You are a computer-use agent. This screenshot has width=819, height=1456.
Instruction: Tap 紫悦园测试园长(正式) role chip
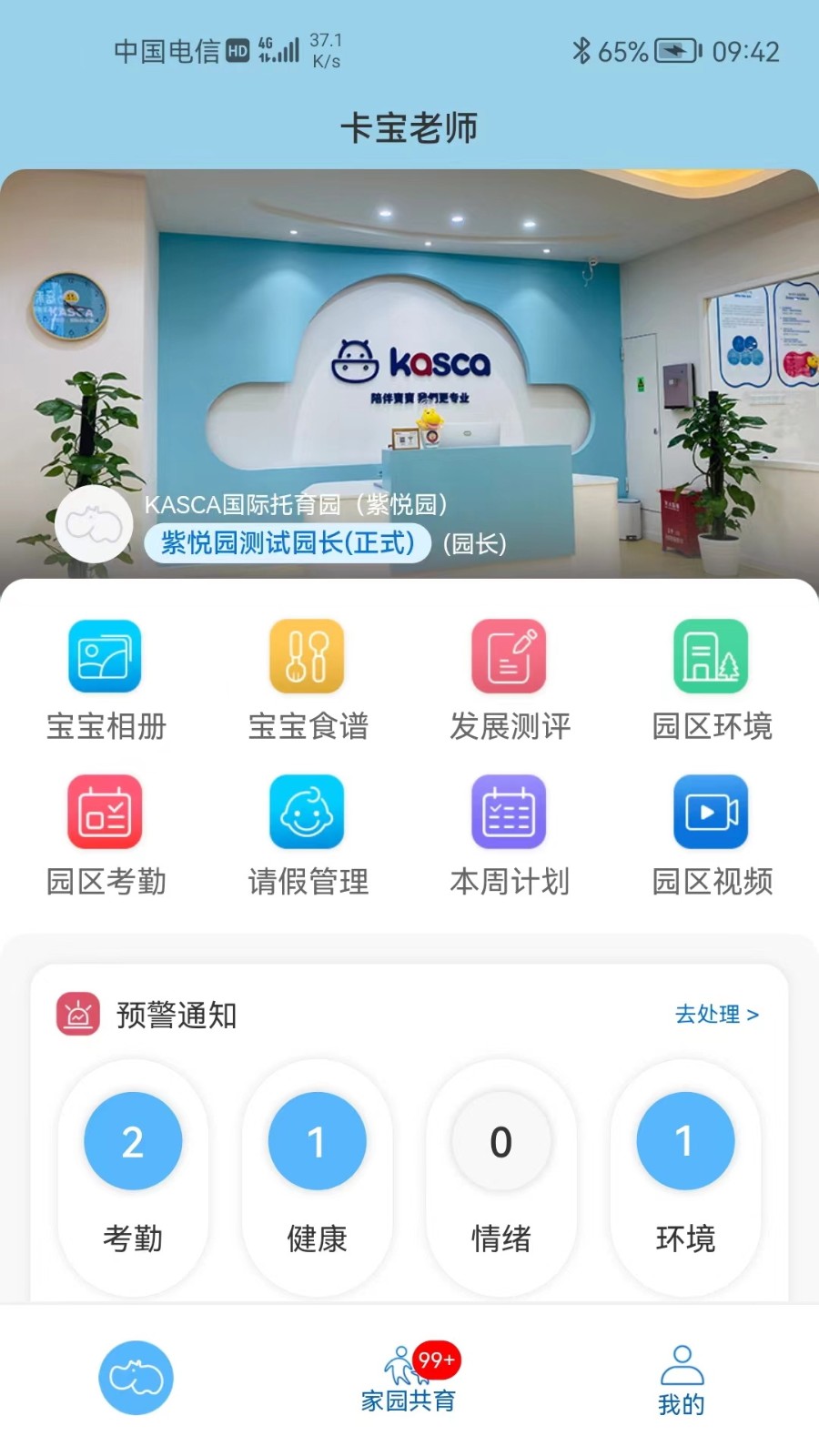click(288, 543)
